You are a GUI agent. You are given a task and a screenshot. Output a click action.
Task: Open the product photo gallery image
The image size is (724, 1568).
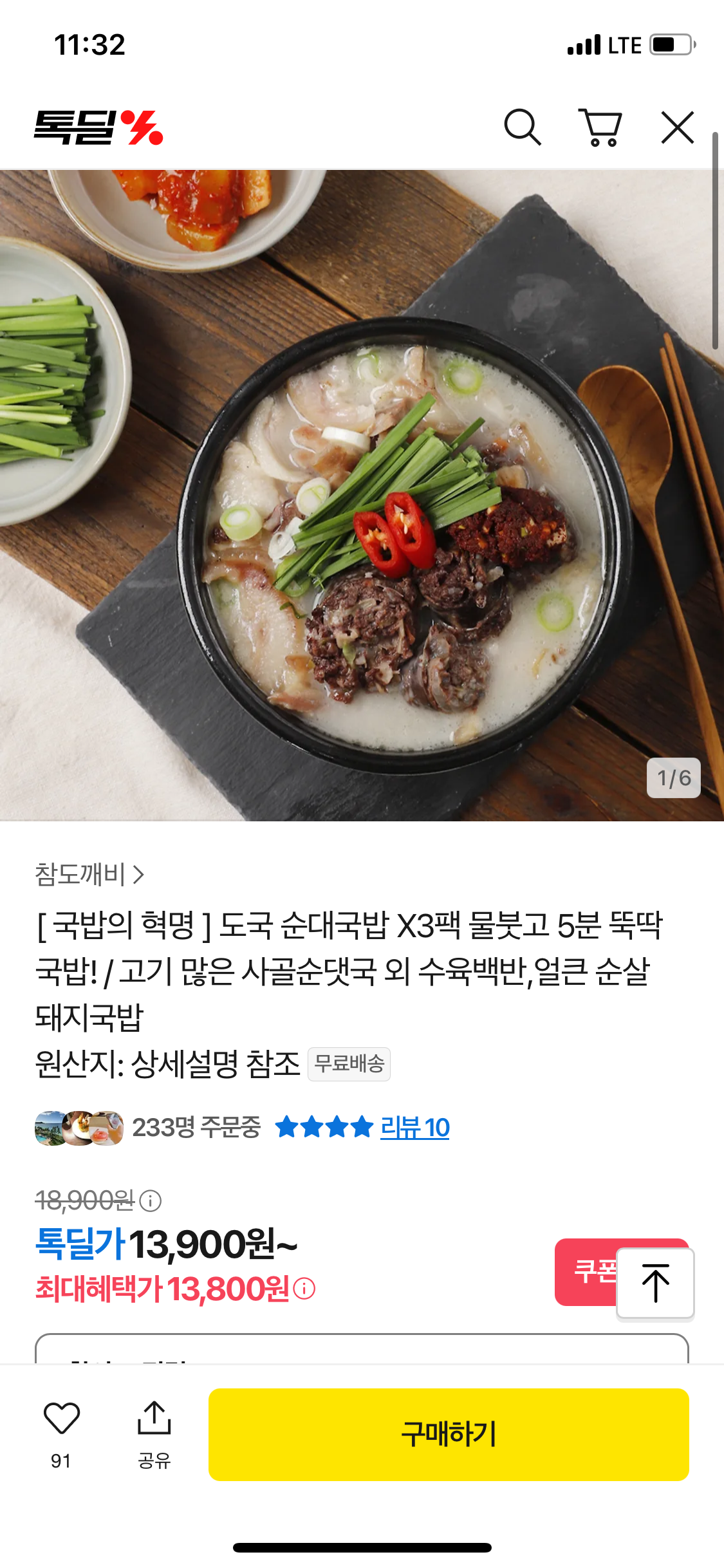tap(362, 495)
